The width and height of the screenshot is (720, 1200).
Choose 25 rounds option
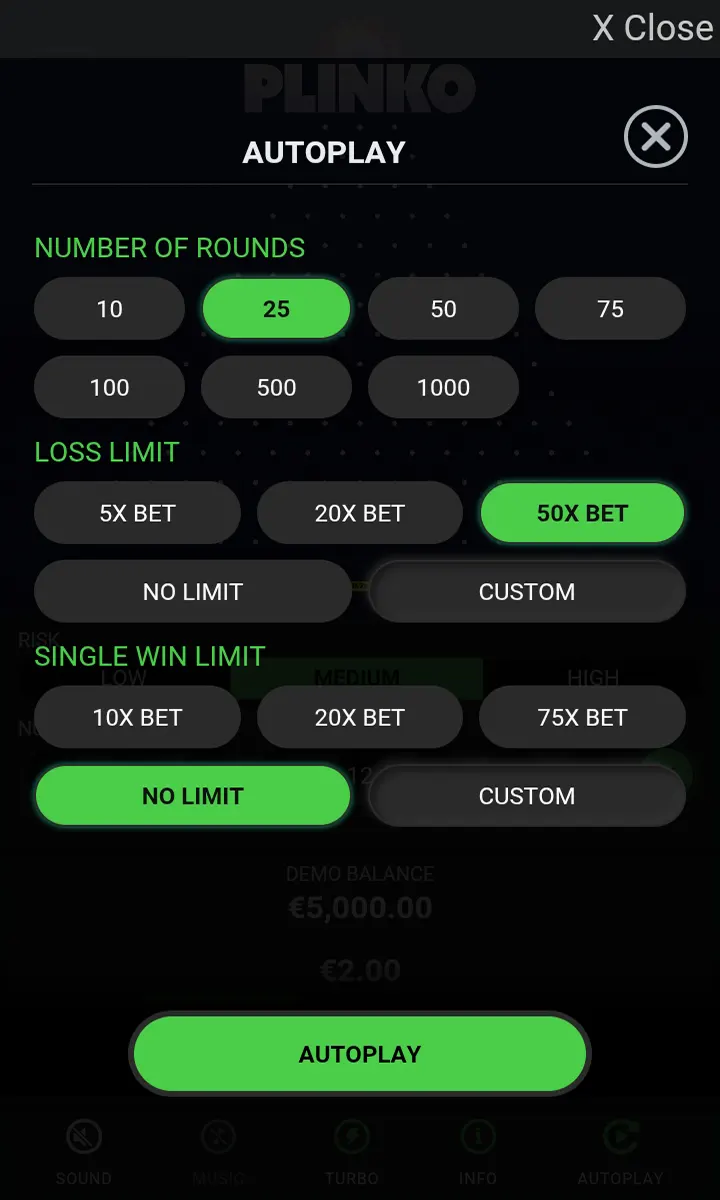click(276, 309)
